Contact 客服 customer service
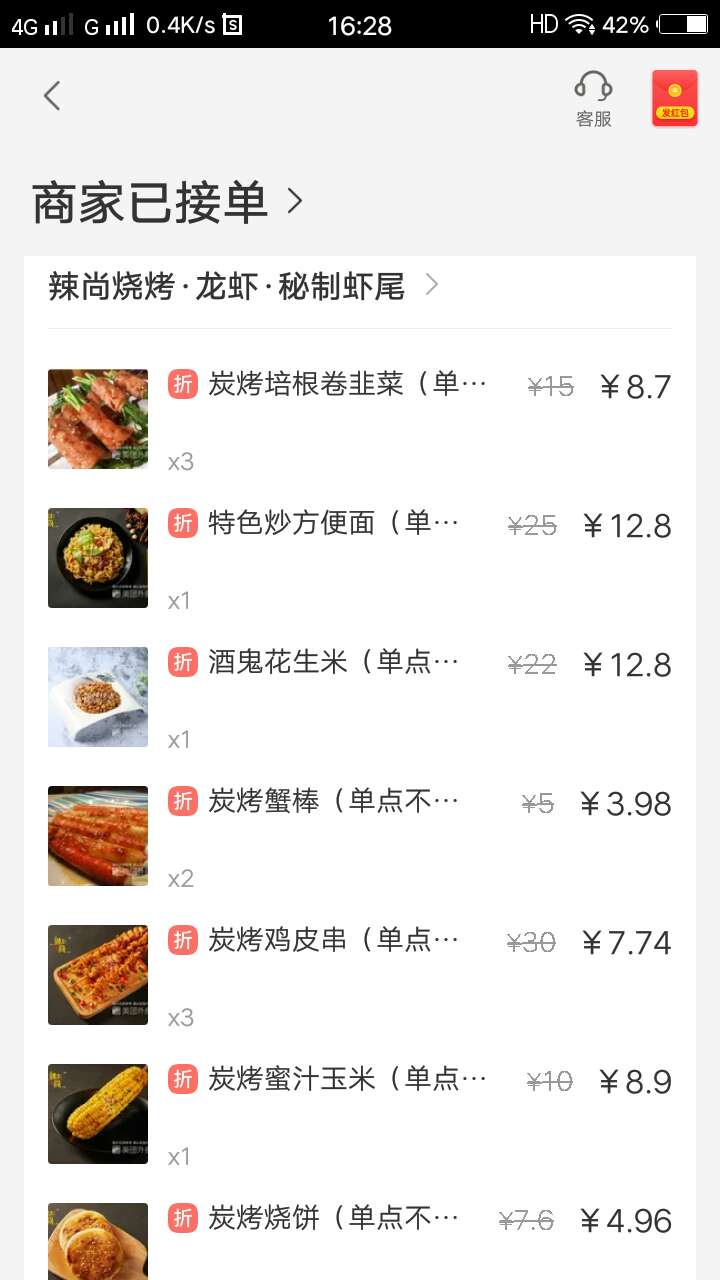Screen dimensions: 720x1280 (593, 99)
